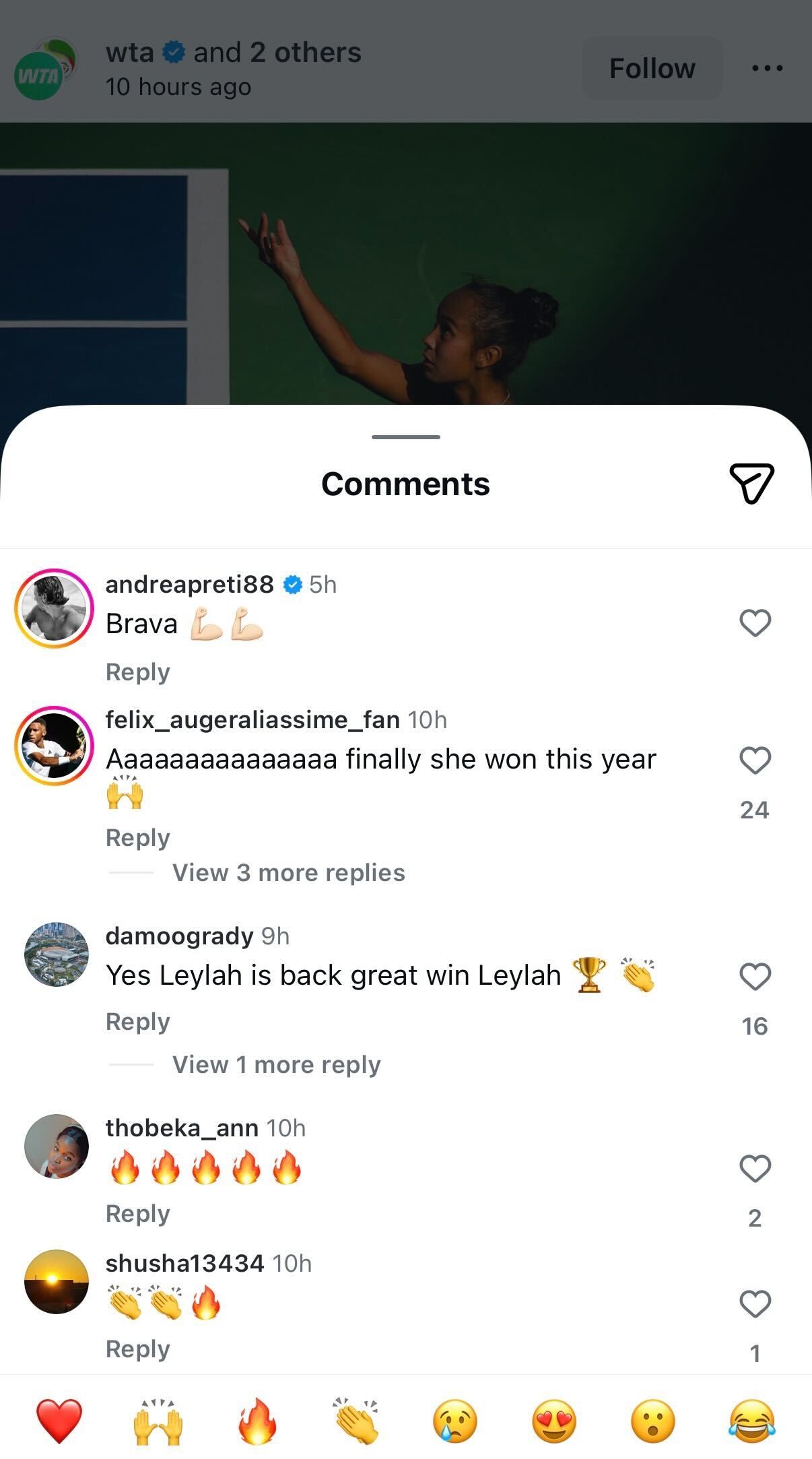Click 'and 2 others' tagged accounts
The image size is (812, 1459).
click(x=275, y=51)
